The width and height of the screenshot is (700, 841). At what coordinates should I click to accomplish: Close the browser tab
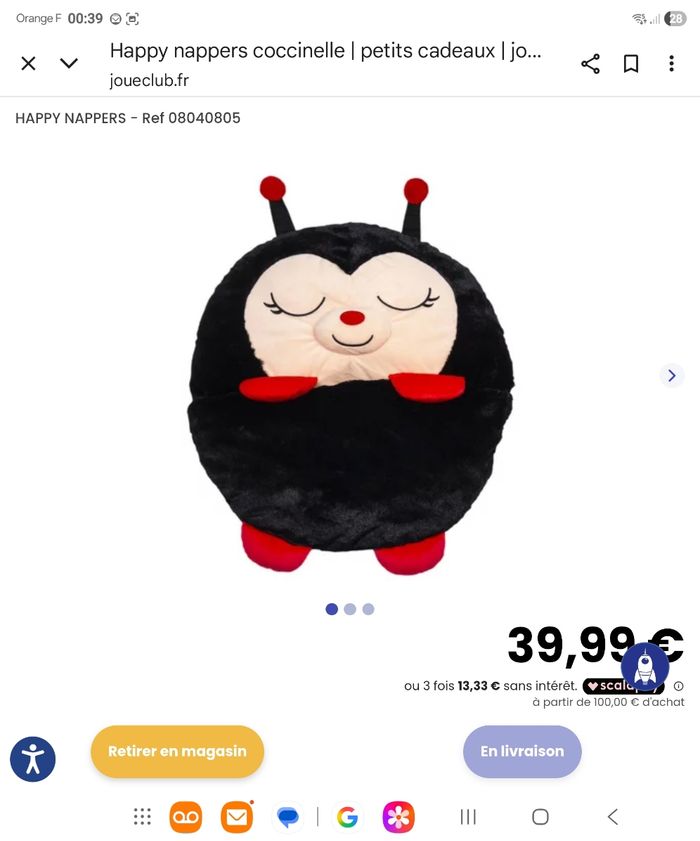coord(28,64)
